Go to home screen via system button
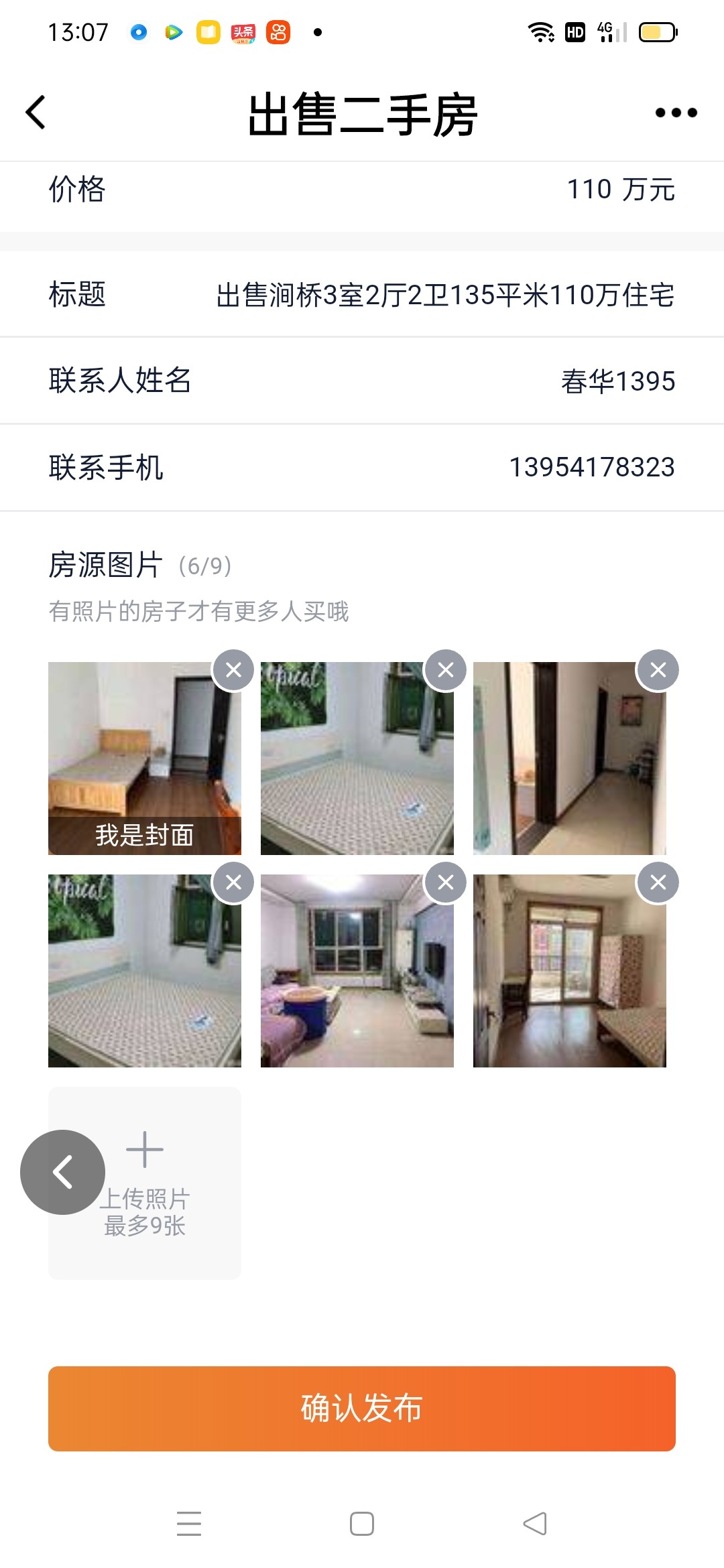 click(x=362, y=1523)
